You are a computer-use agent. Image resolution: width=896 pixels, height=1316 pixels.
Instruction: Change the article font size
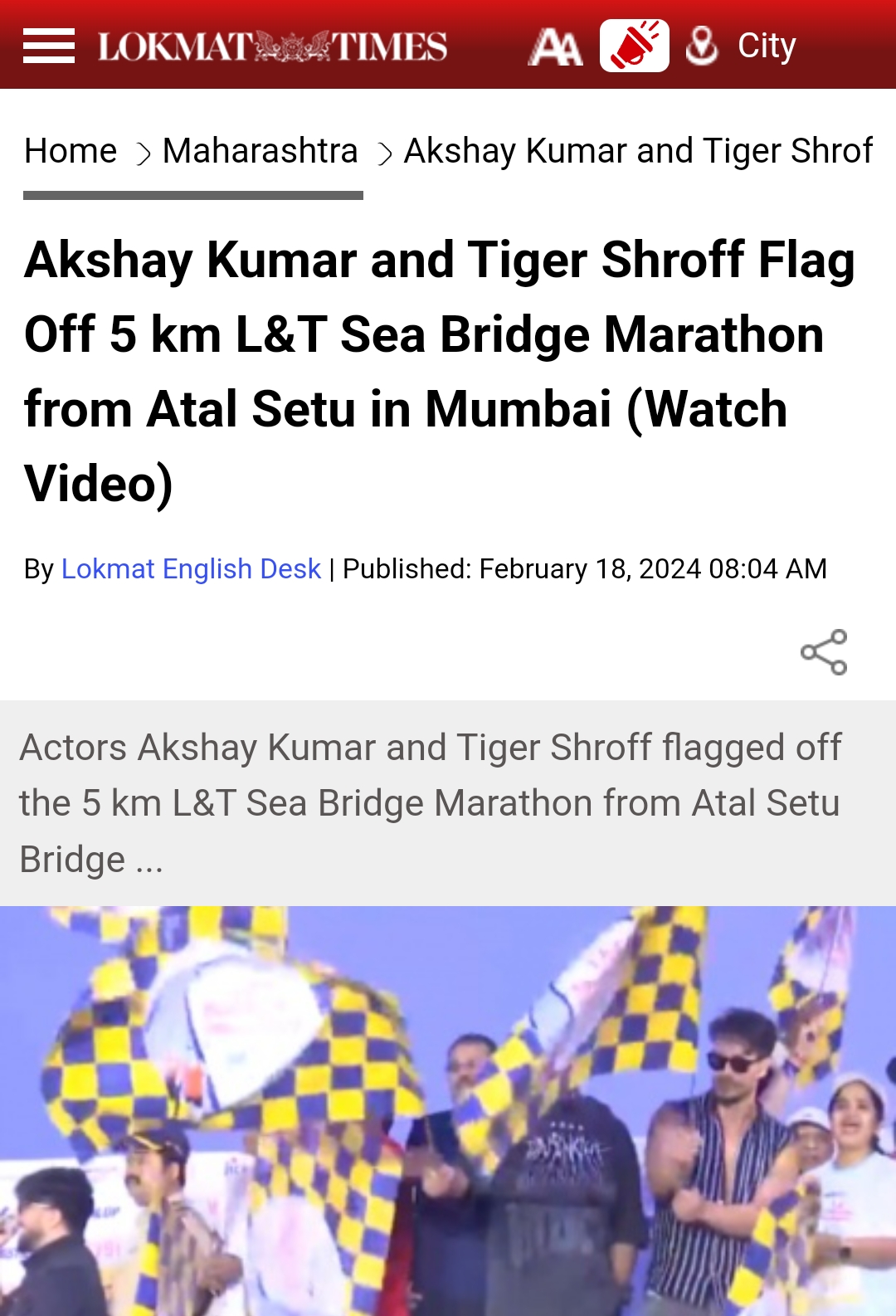(555, 46)
